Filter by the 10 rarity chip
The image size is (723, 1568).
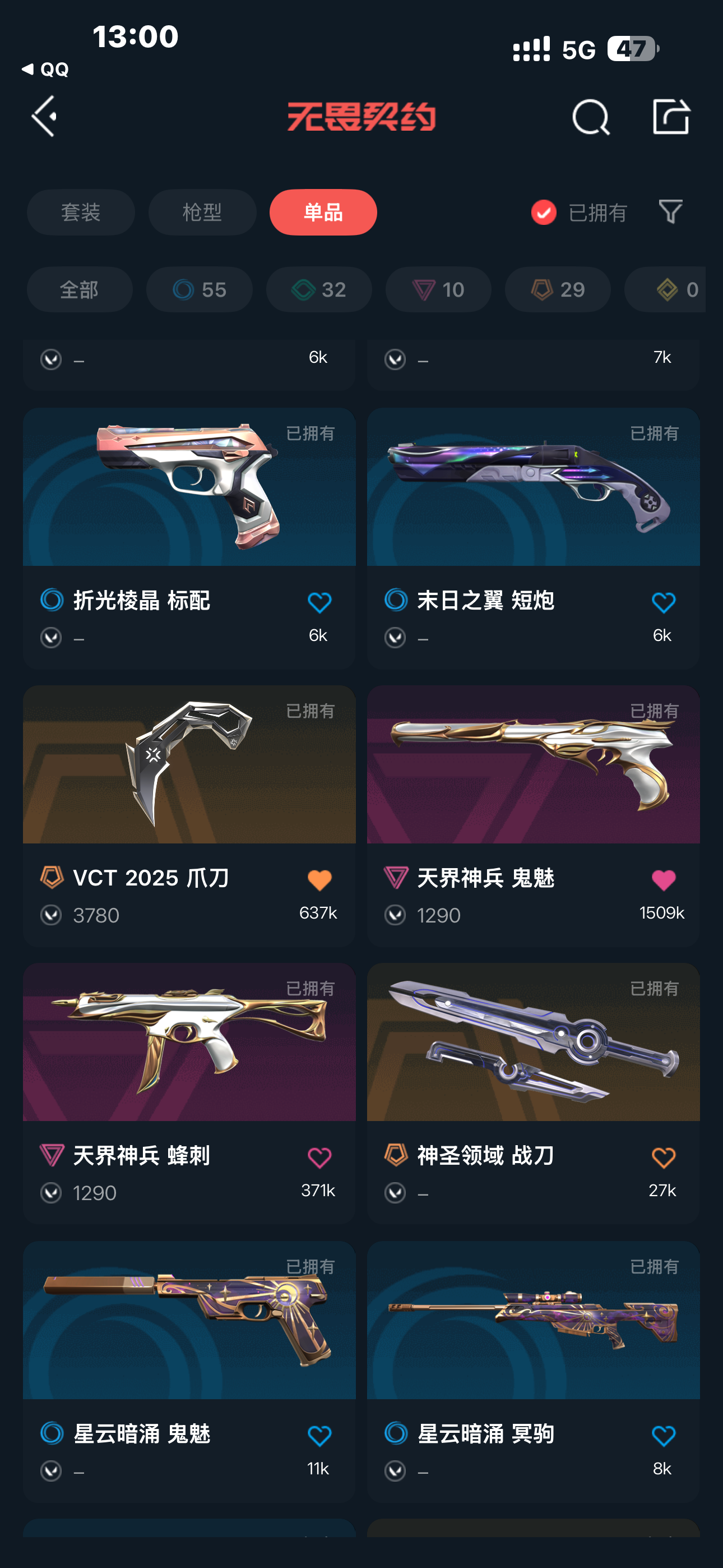[438, 290]
